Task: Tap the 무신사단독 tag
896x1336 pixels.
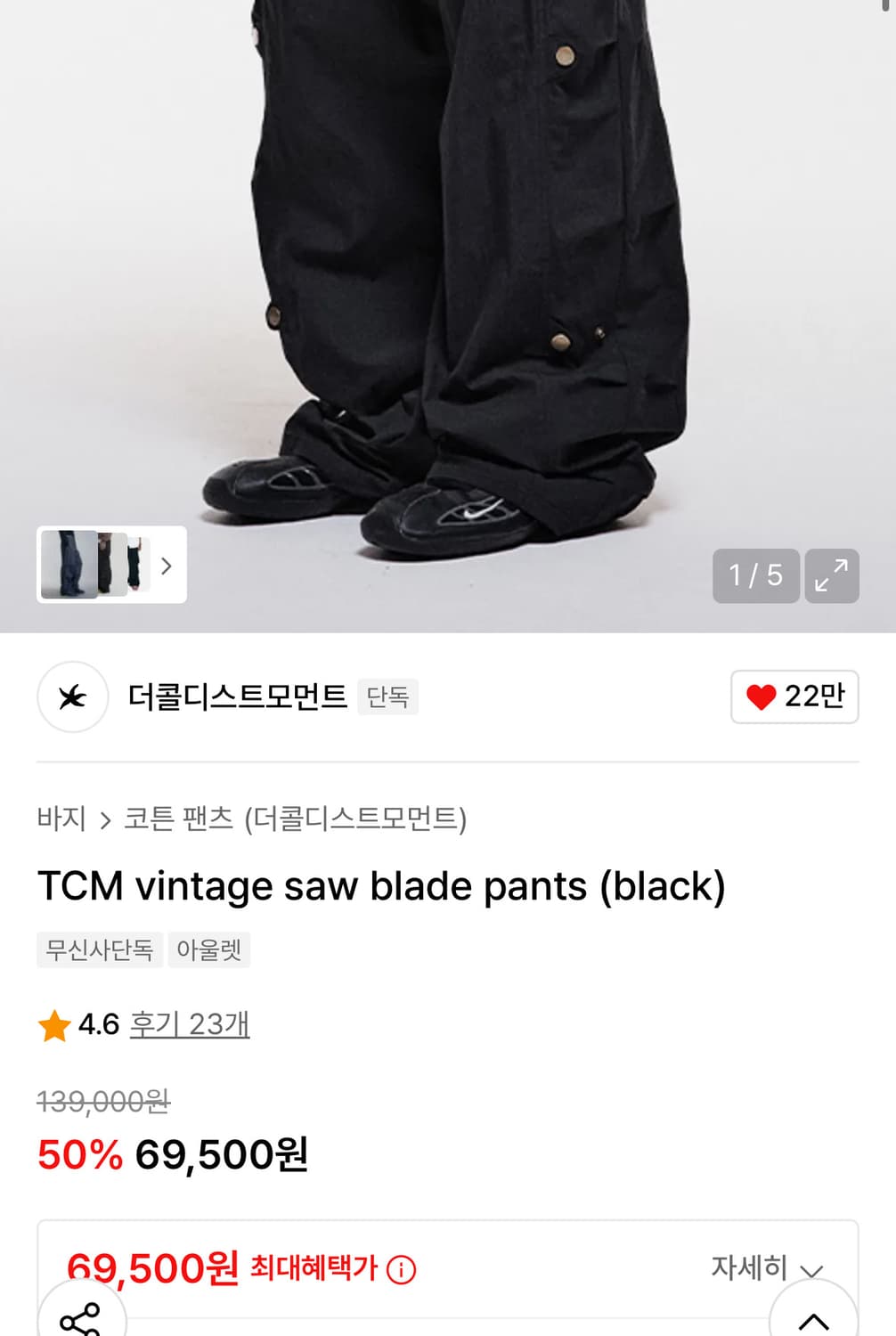Action: (99, 949)
